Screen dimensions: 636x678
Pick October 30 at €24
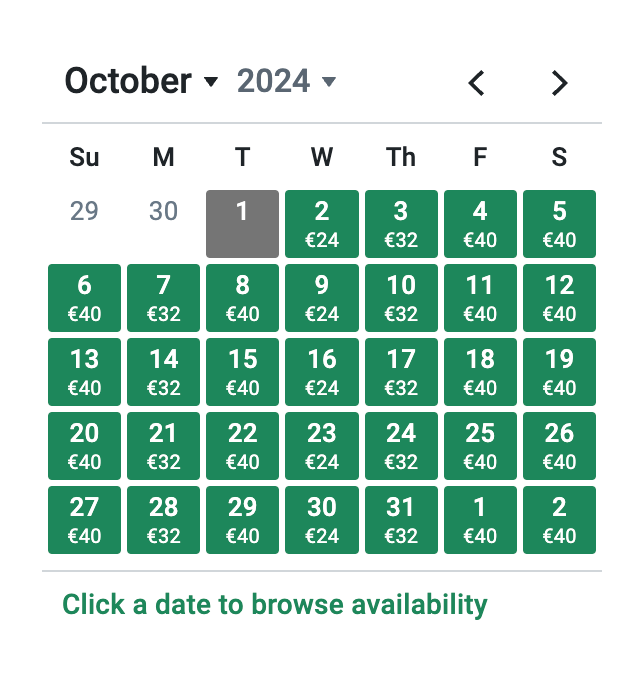(322, 520)
